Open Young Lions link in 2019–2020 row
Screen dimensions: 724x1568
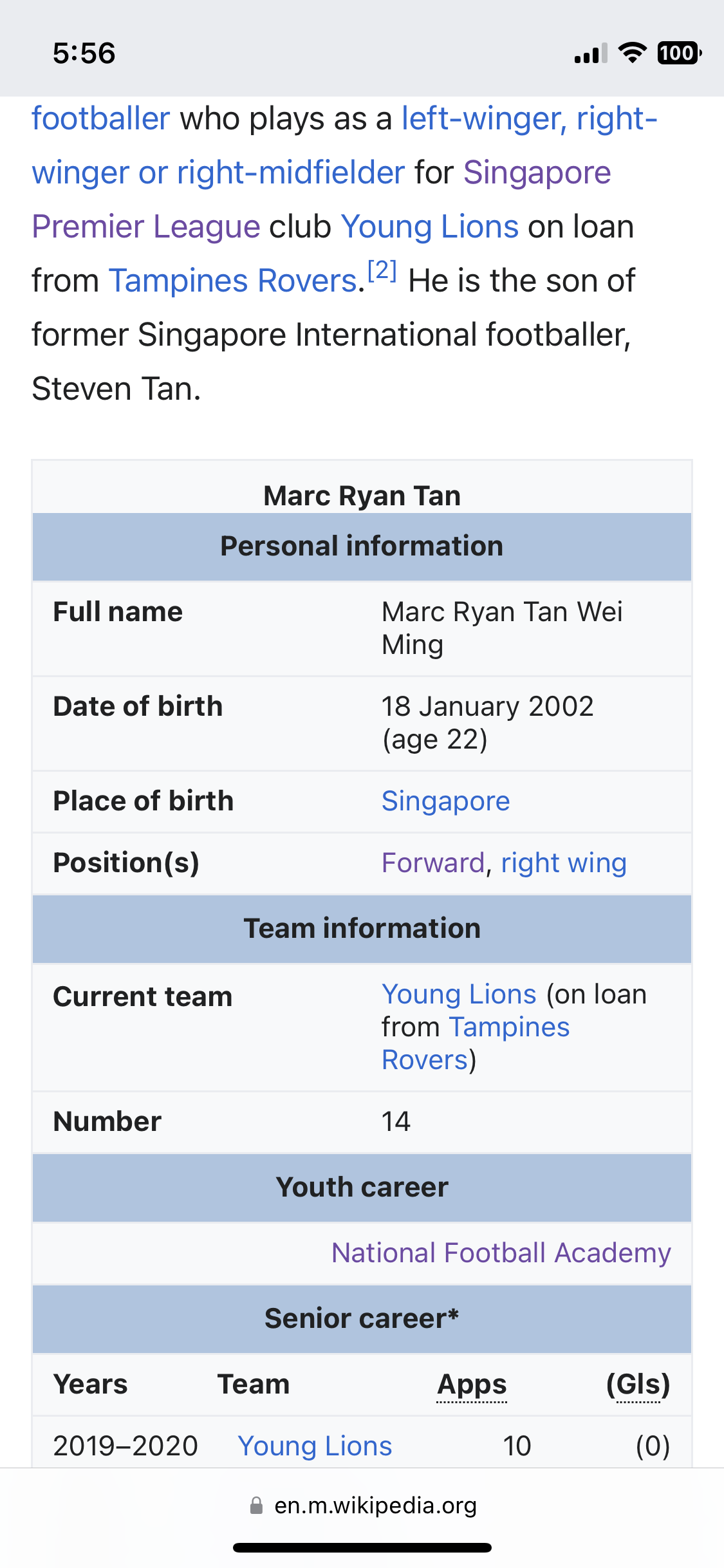pyautogui.click(x=315, y=1446)
